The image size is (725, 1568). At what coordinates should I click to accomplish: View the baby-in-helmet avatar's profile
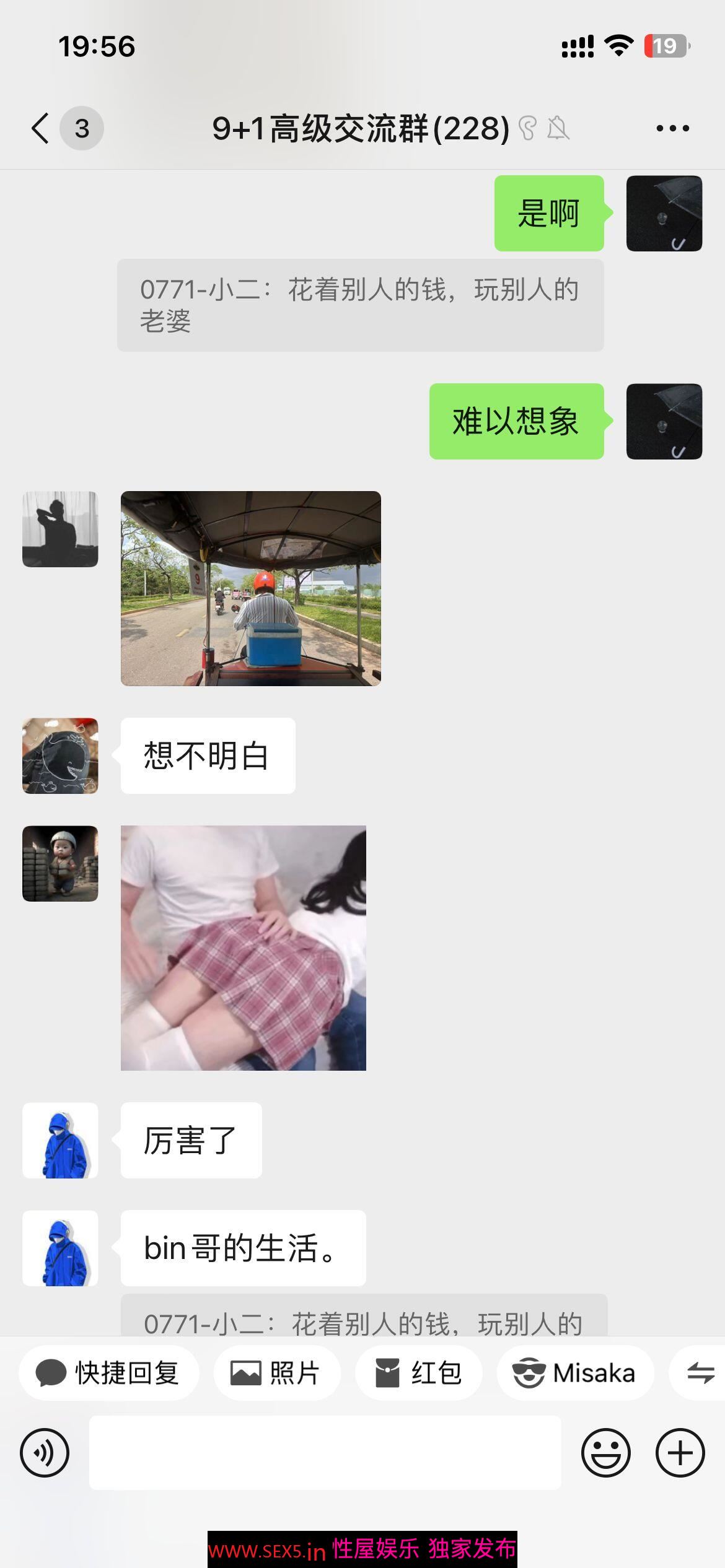(60, 863)
